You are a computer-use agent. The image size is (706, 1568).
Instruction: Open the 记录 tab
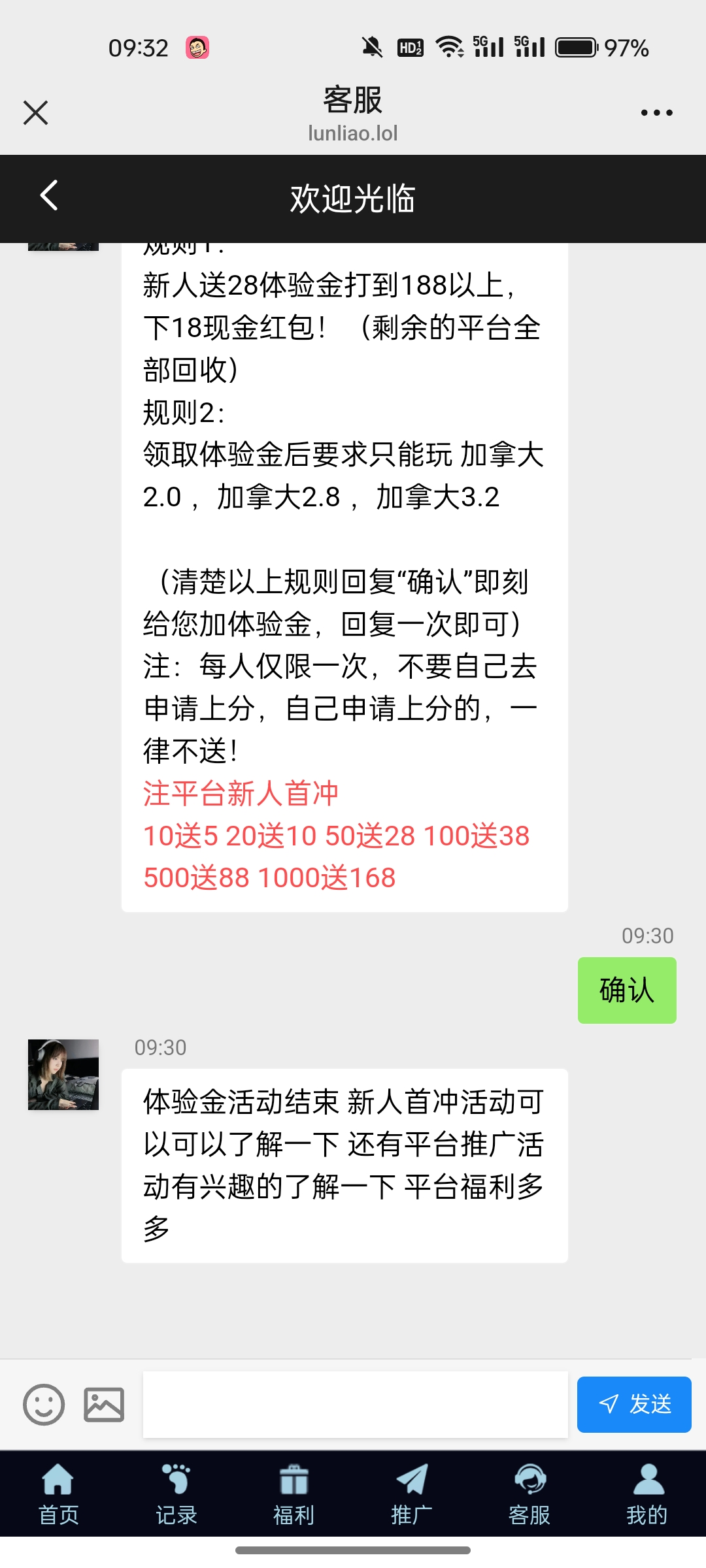tap(176, 1494)
